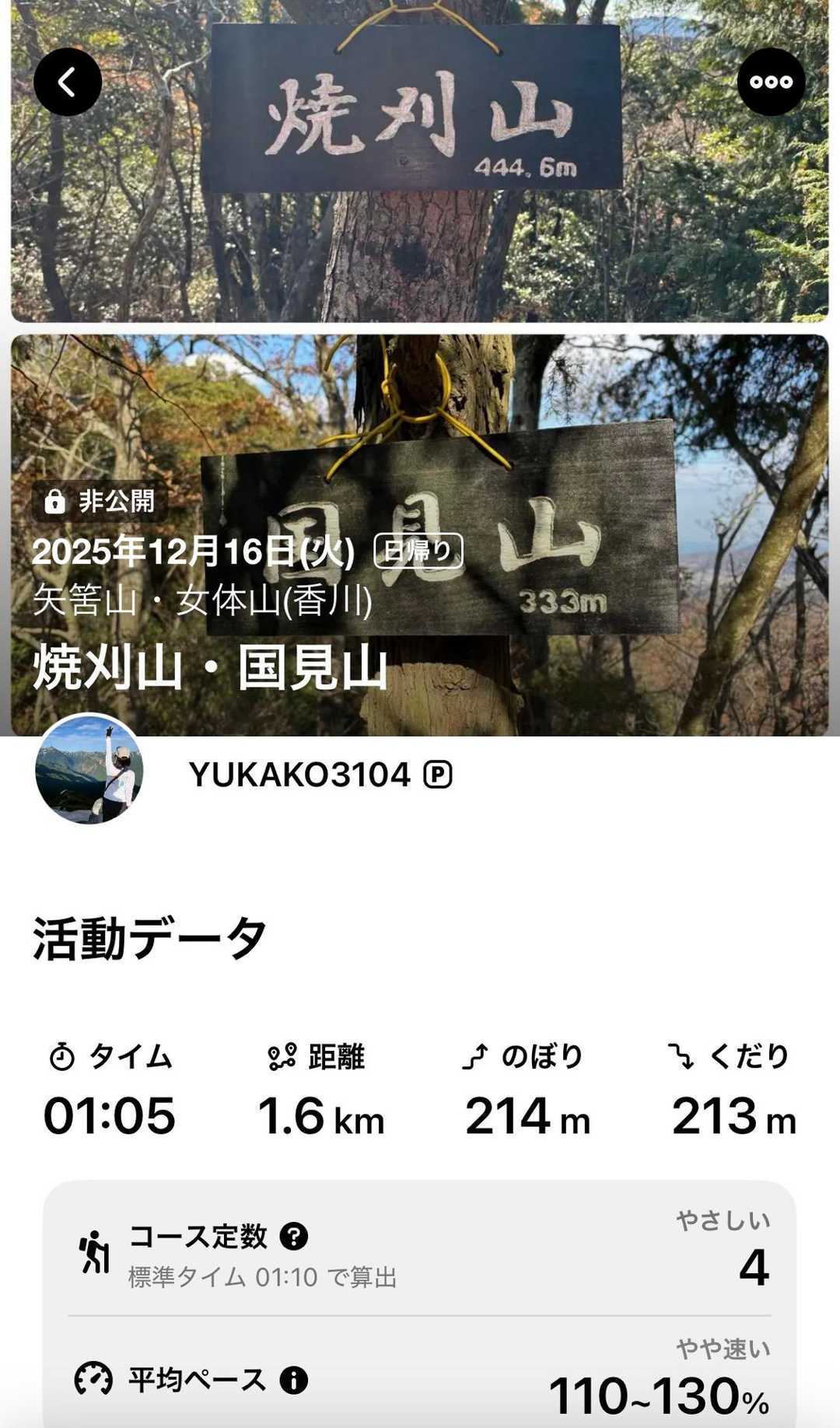View the 焼刈山 summit sign photo
The width and height of the screenshot is (840, 1428).
click(x=420, y=161)
